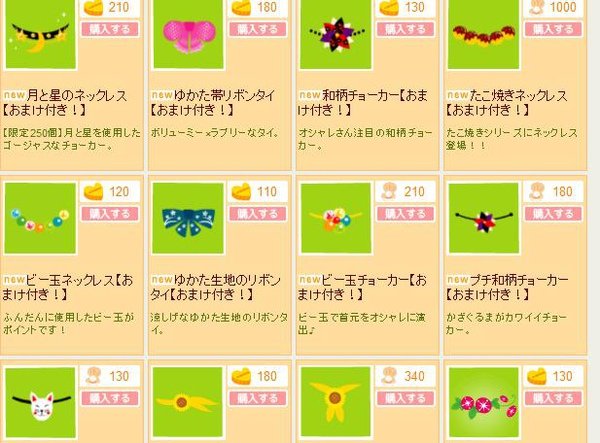Buy the fox mask choker item
Screen dimensions: 600x443
point(108,398)
